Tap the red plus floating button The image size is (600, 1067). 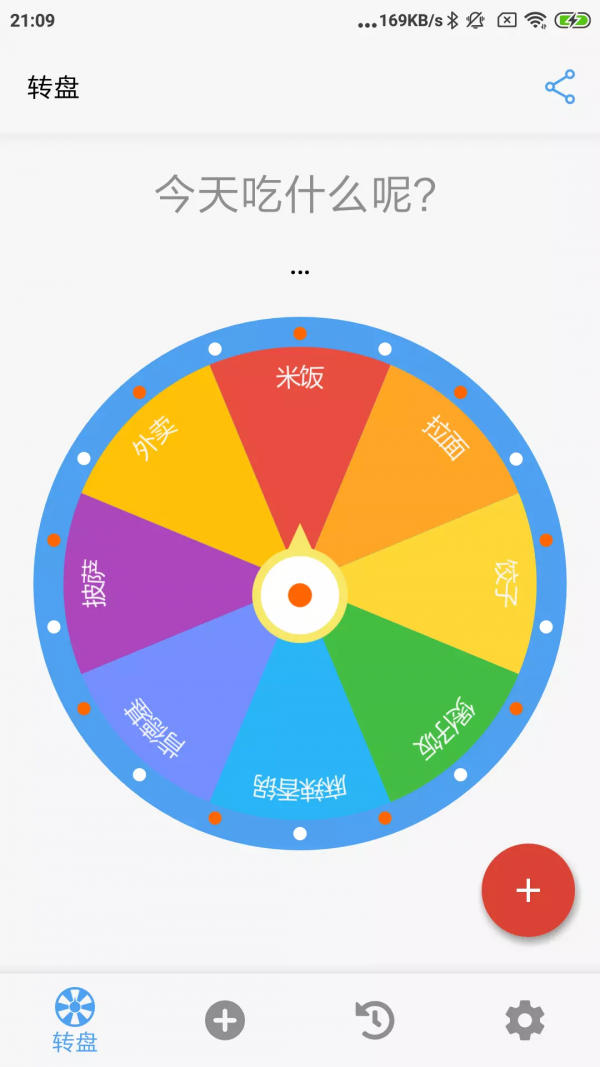pos(528,890)
